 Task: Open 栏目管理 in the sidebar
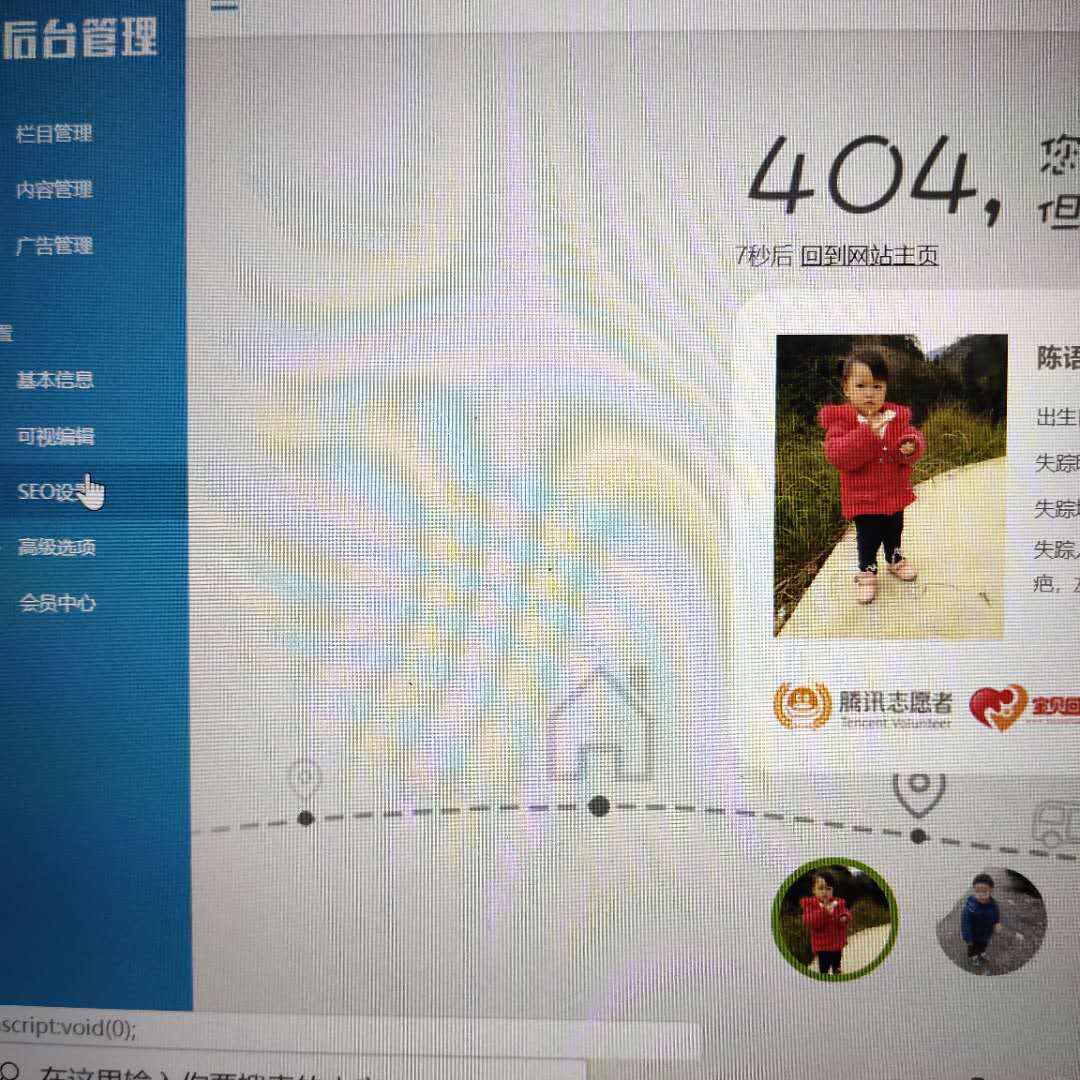pos(54,134)
